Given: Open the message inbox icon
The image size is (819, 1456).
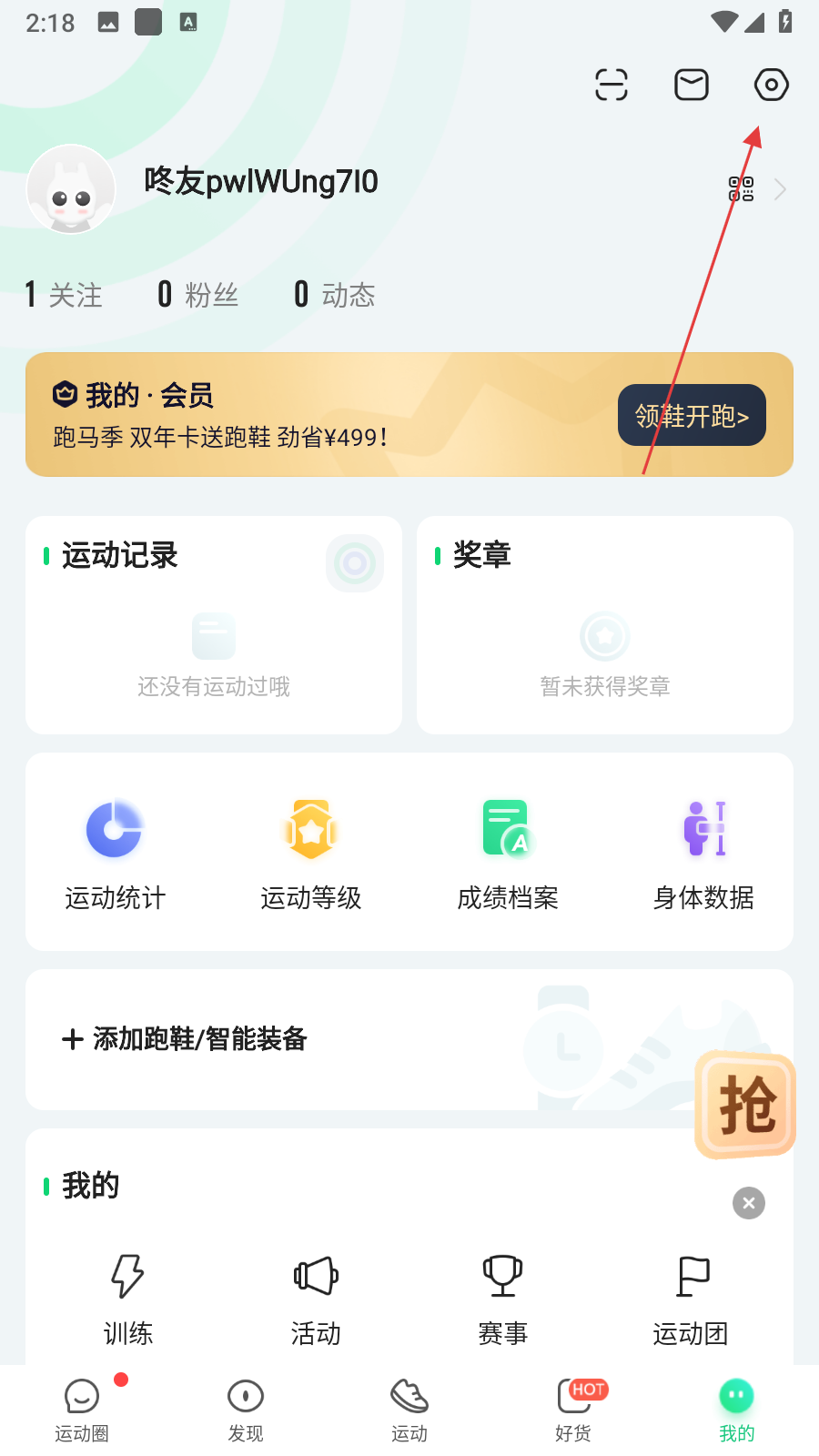Looking at the screenshot, I should click(692, 85).
